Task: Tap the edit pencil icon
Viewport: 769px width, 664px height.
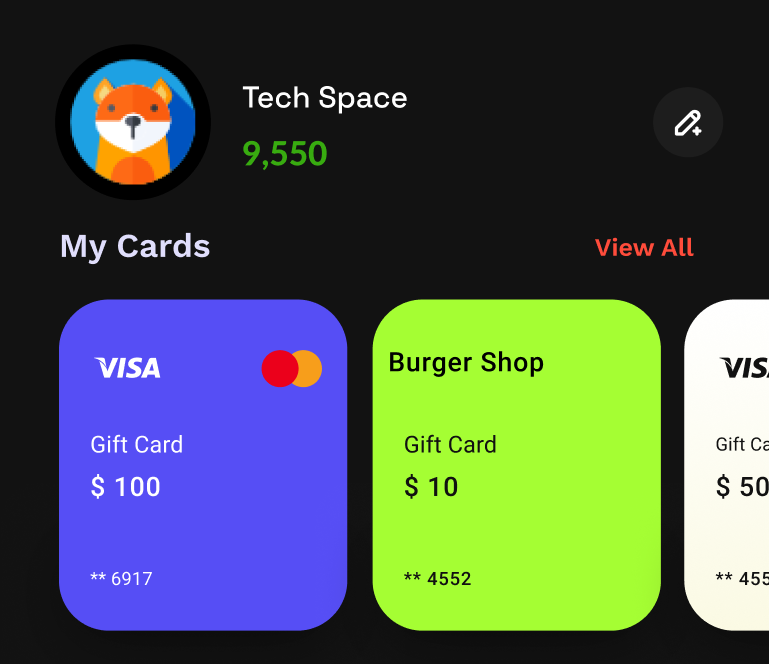Action: coord(688,123)
